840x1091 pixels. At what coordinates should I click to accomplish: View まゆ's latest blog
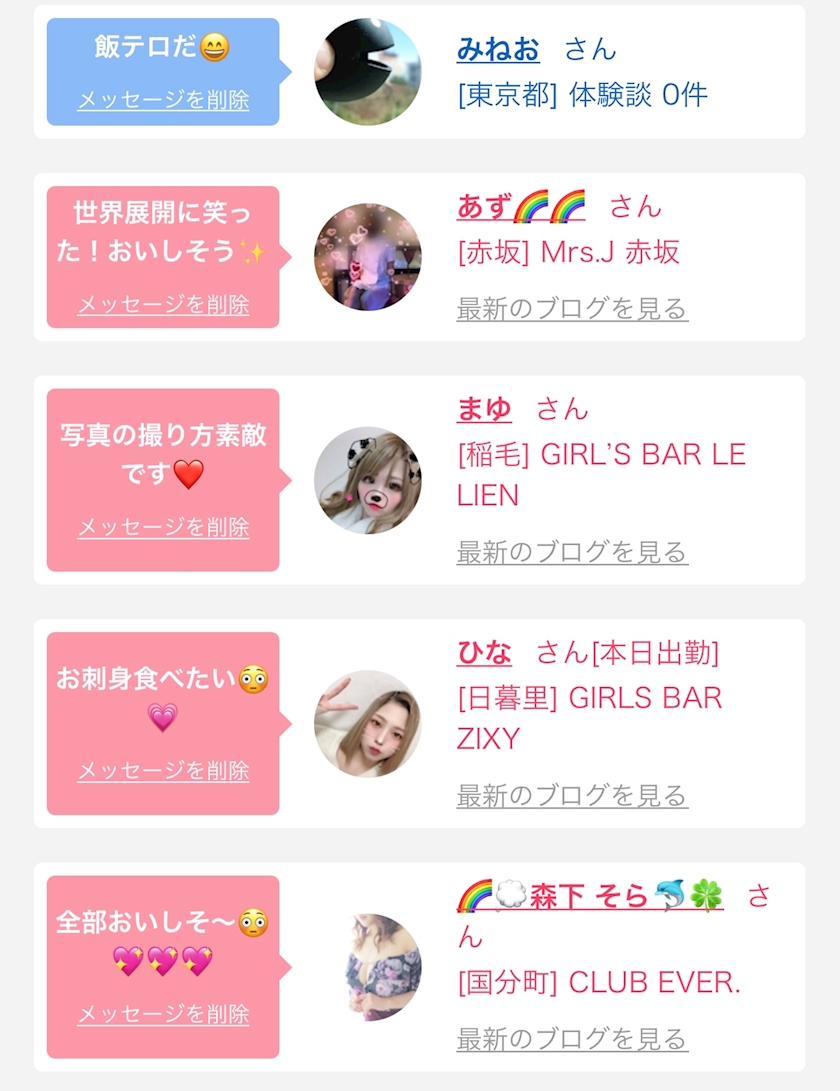[x=572, y=551]
